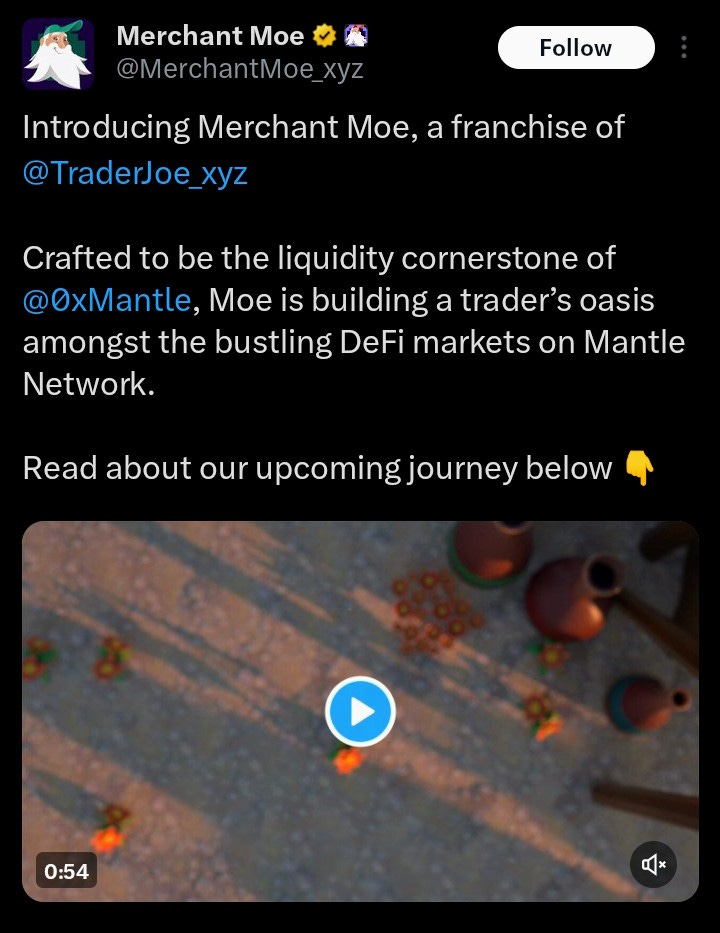Play the video
This screenshot has height=933, width=720.
[360, 711]
